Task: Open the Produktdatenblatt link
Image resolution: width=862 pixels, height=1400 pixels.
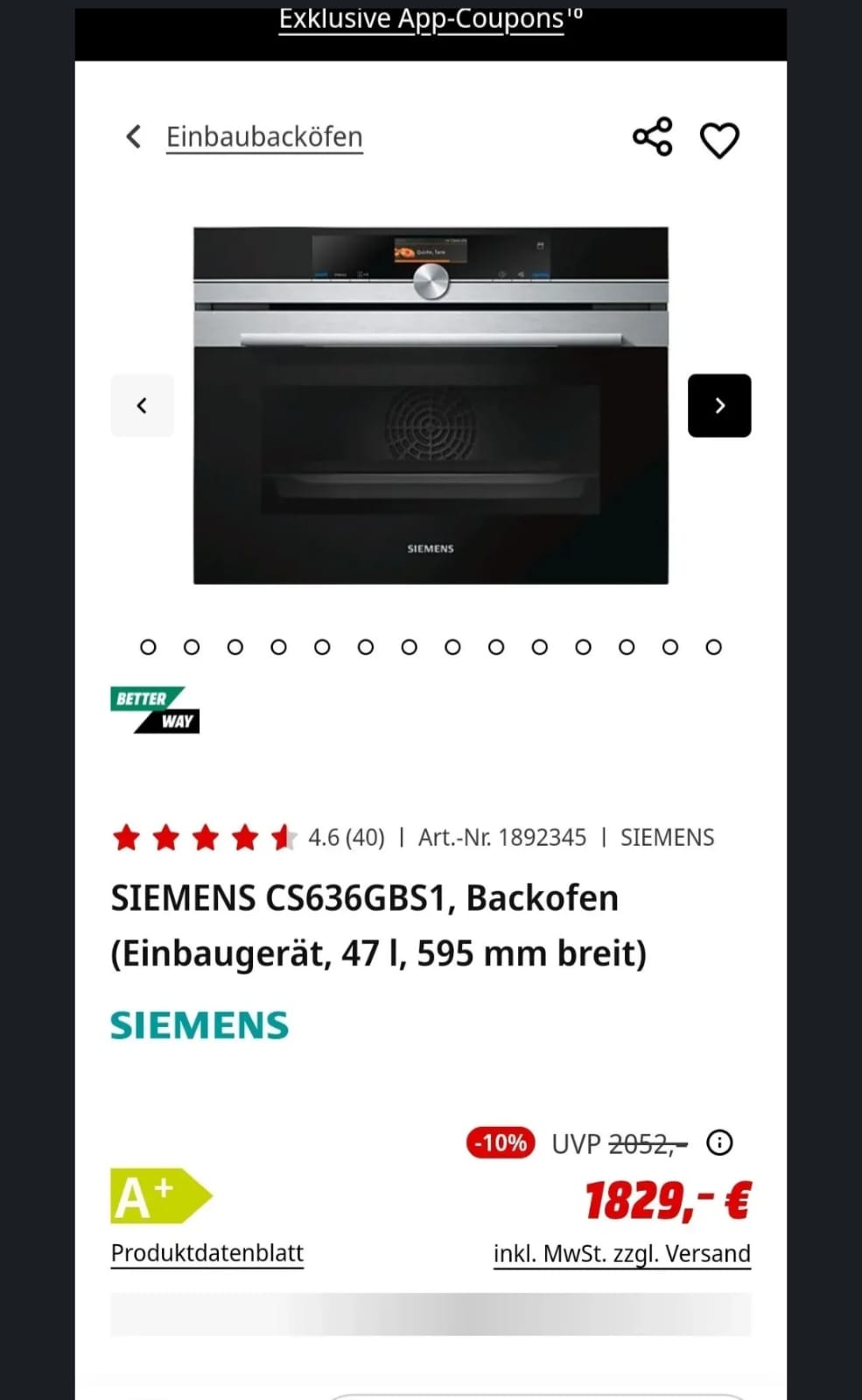Action: tap(207, 1253)
